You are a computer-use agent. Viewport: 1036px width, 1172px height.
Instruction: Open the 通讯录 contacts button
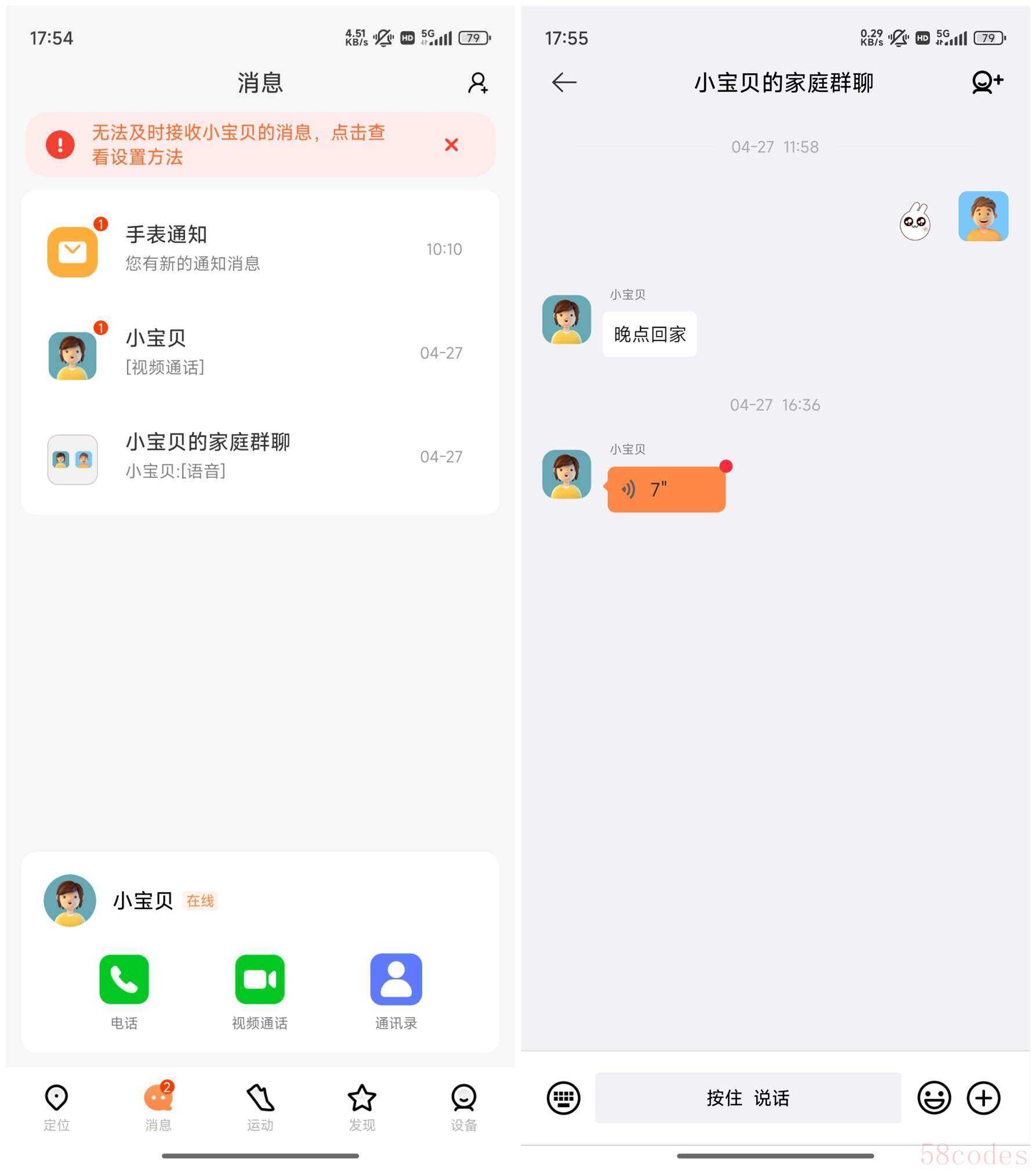pos(396,979)
